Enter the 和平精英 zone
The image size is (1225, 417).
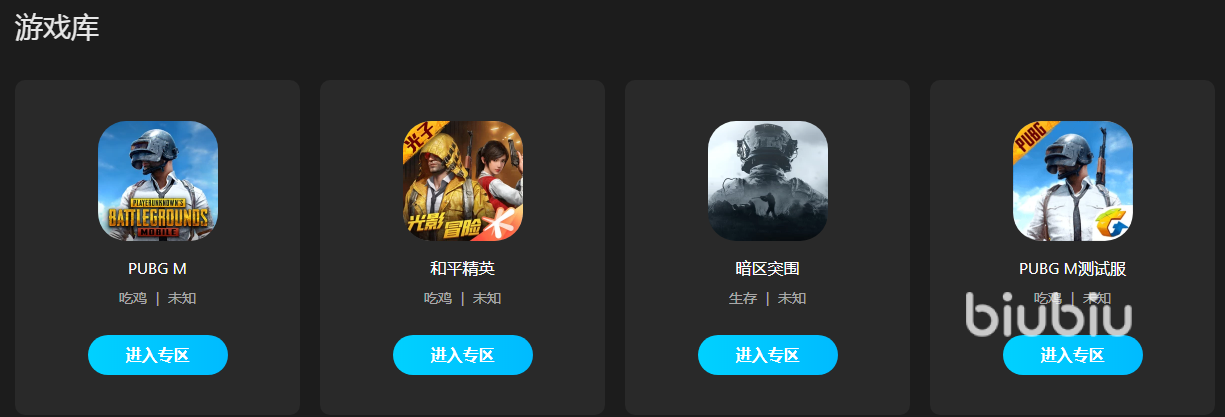[x=463, y=355]
